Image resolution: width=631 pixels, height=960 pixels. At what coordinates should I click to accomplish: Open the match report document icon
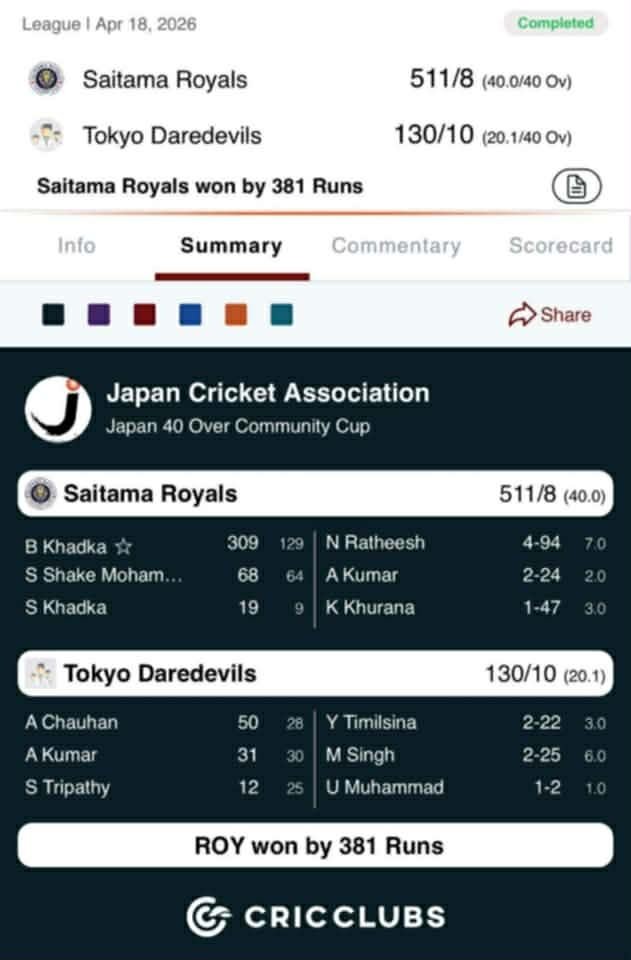(x=576, y=186)
